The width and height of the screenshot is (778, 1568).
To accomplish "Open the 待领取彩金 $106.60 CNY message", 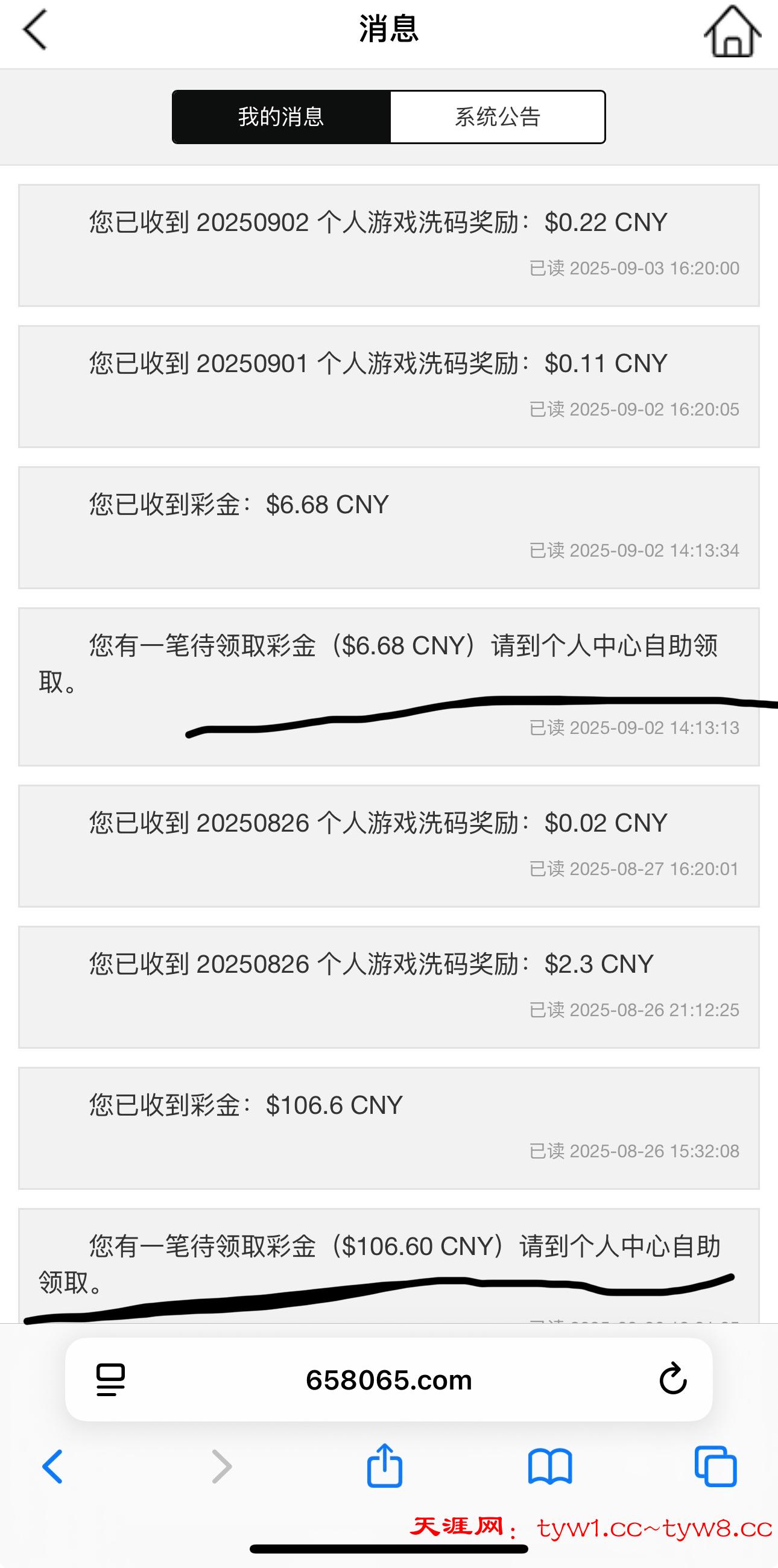I will 388,1263.
